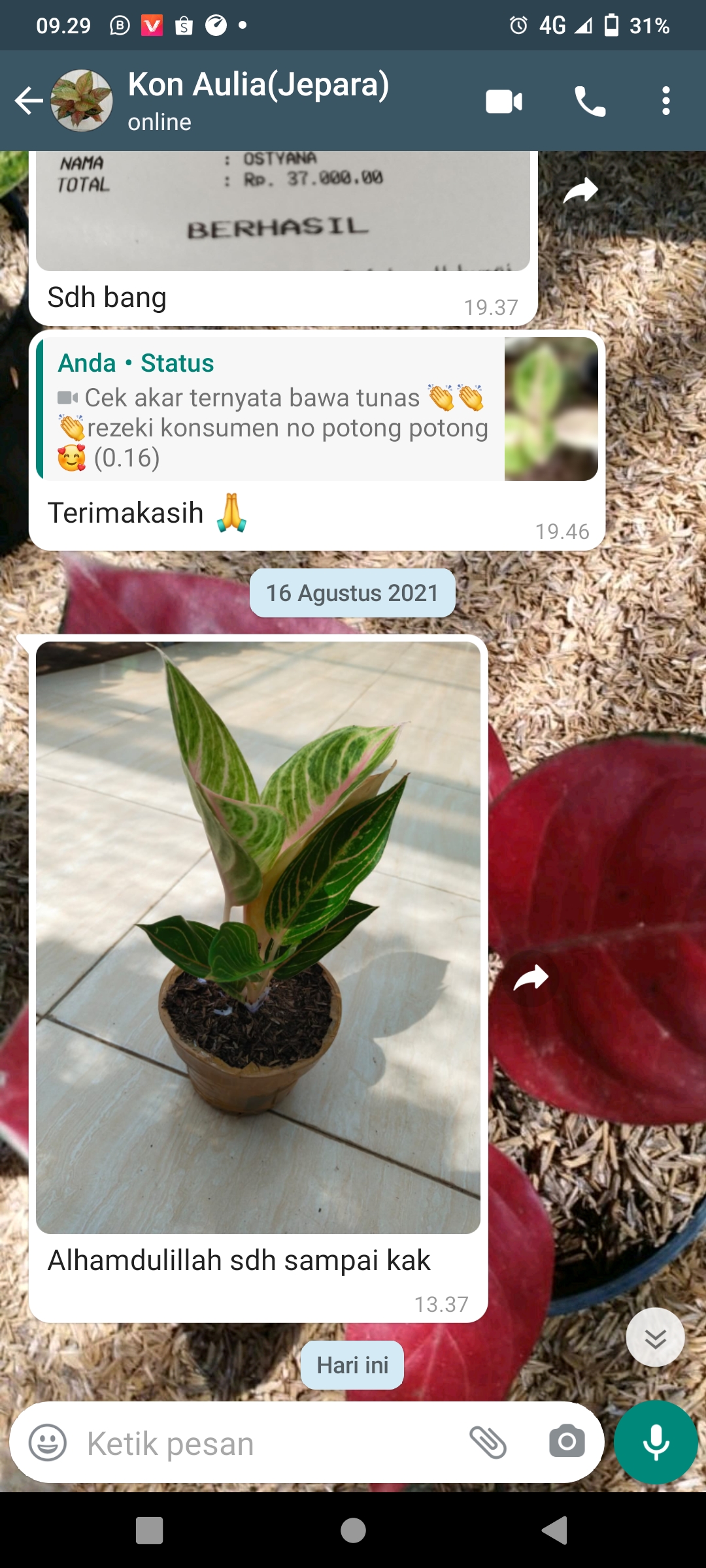This screenshot has width=706, height=1568.
Task: Attach a file with the paperclip
Action: point(488,1443)
